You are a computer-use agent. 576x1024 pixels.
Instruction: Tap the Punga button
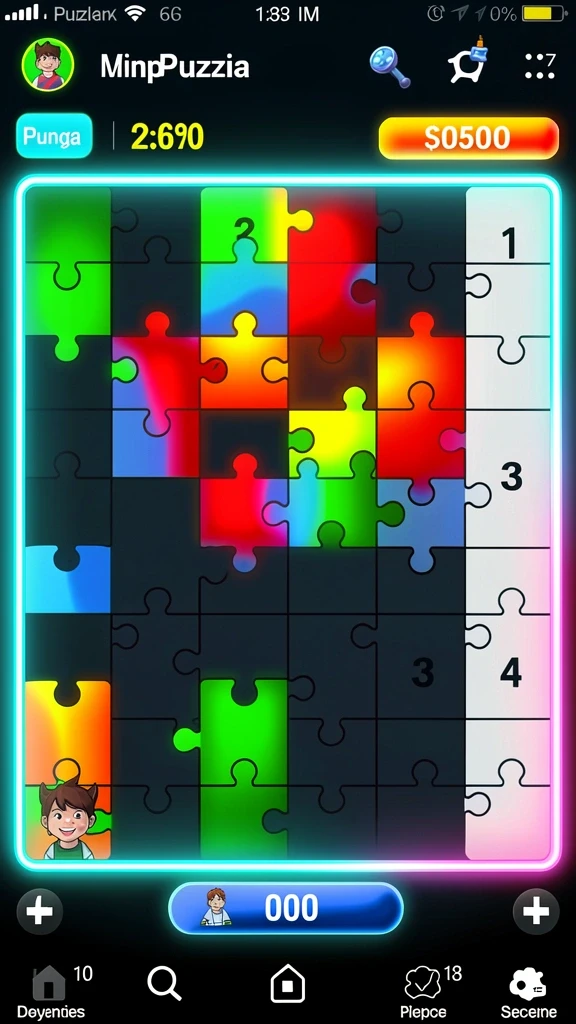54,136
